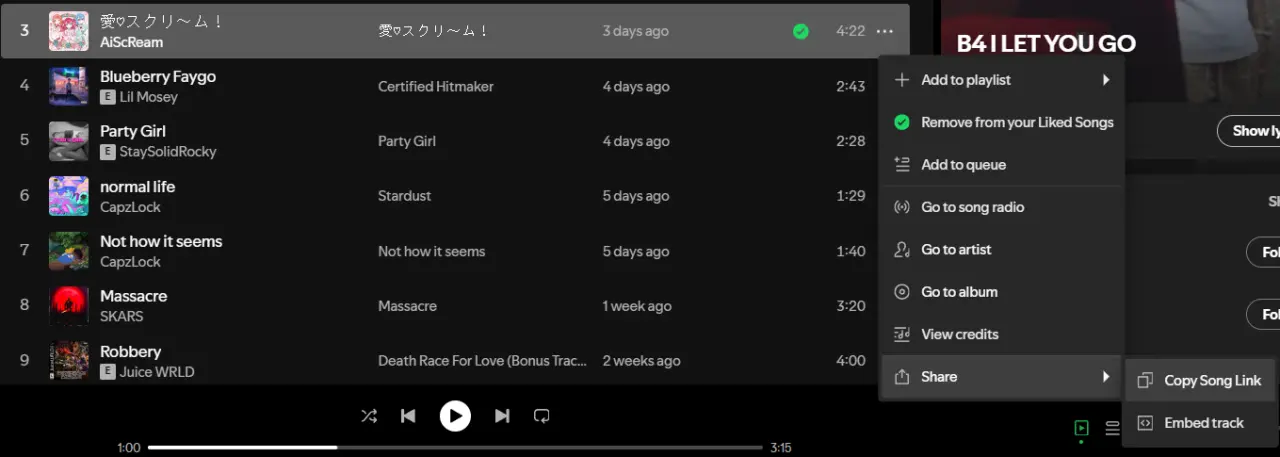
Task: Remove from your Liked Songs
Action: [1002, 122]
